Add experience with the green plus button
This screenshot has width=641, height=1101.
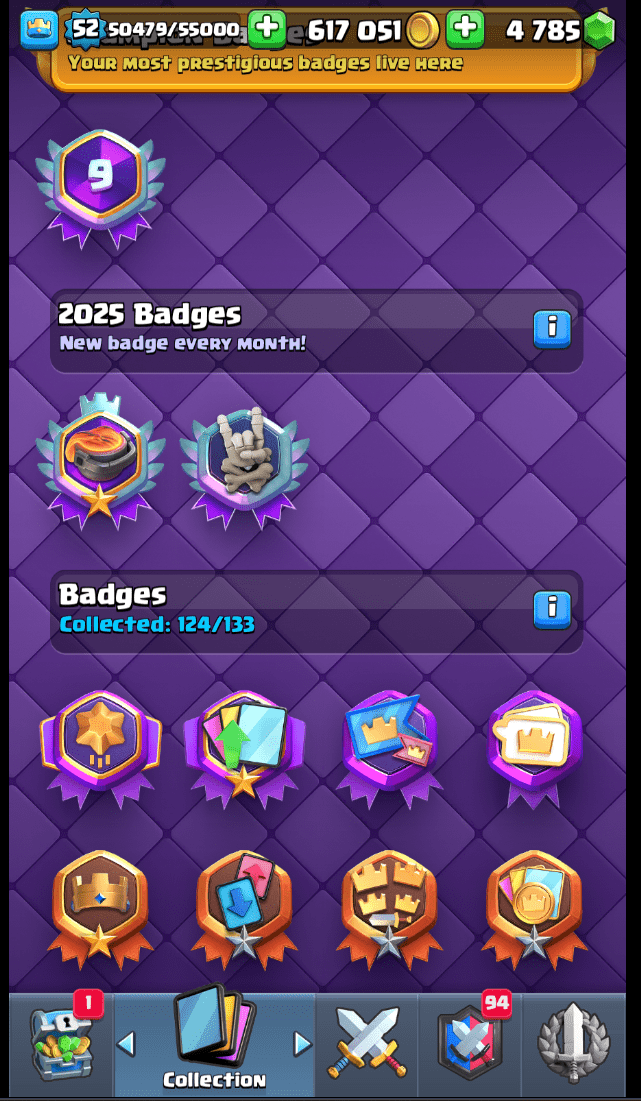click(266, 30)
